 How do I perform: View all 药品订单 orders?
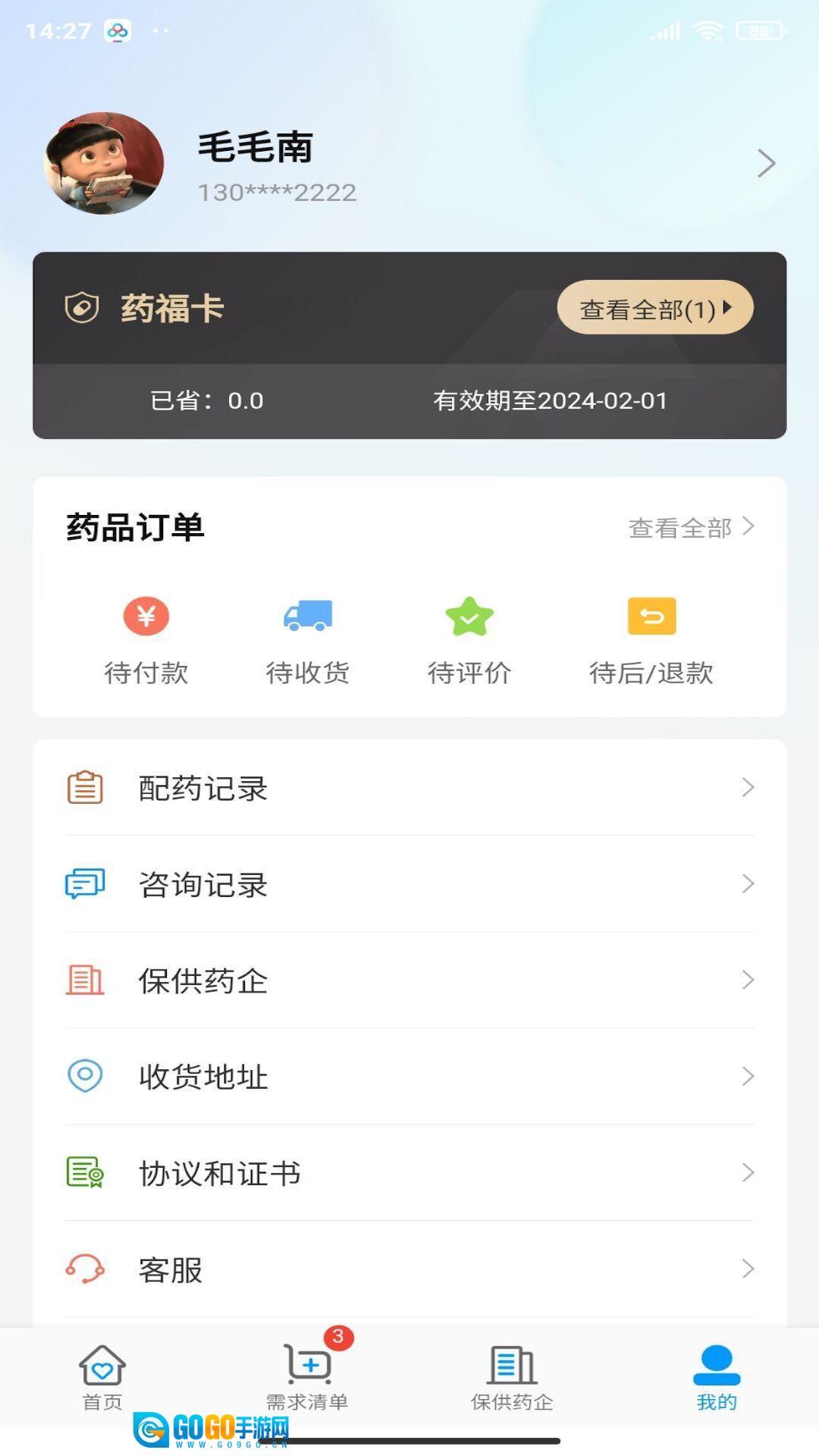click(690, 527)
